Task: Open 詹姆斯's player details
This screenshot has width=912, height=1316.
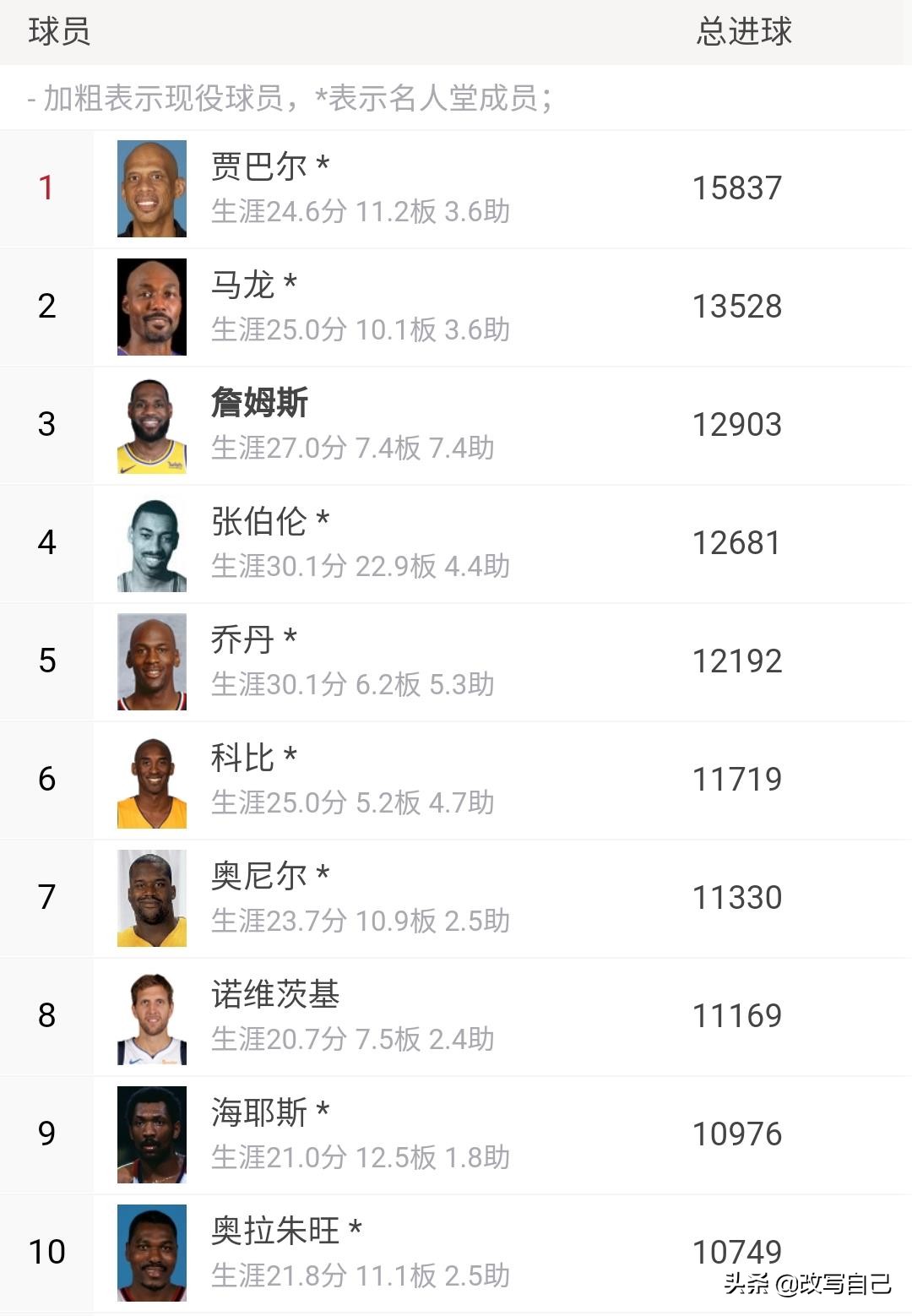Action: pos(259,403)
